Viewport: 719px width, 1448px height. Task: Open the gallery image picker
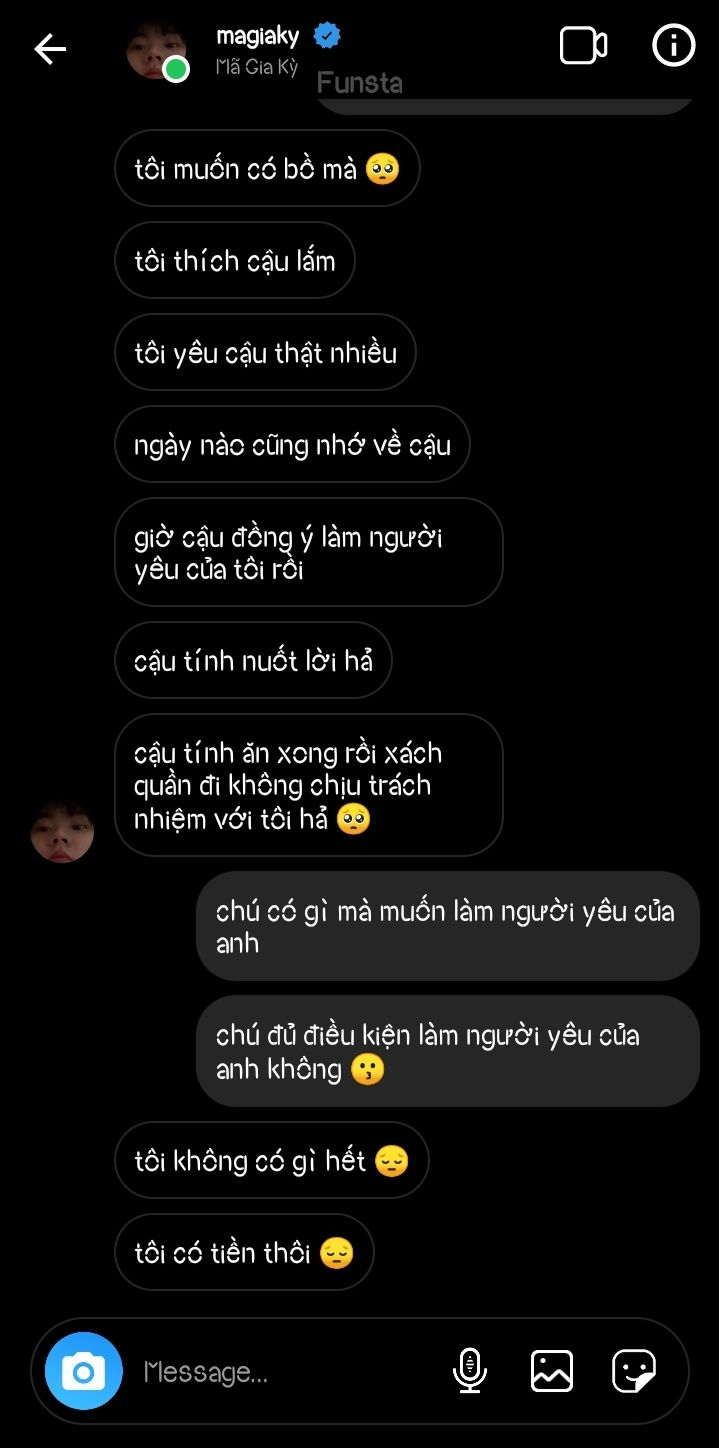pos(552,1370)
